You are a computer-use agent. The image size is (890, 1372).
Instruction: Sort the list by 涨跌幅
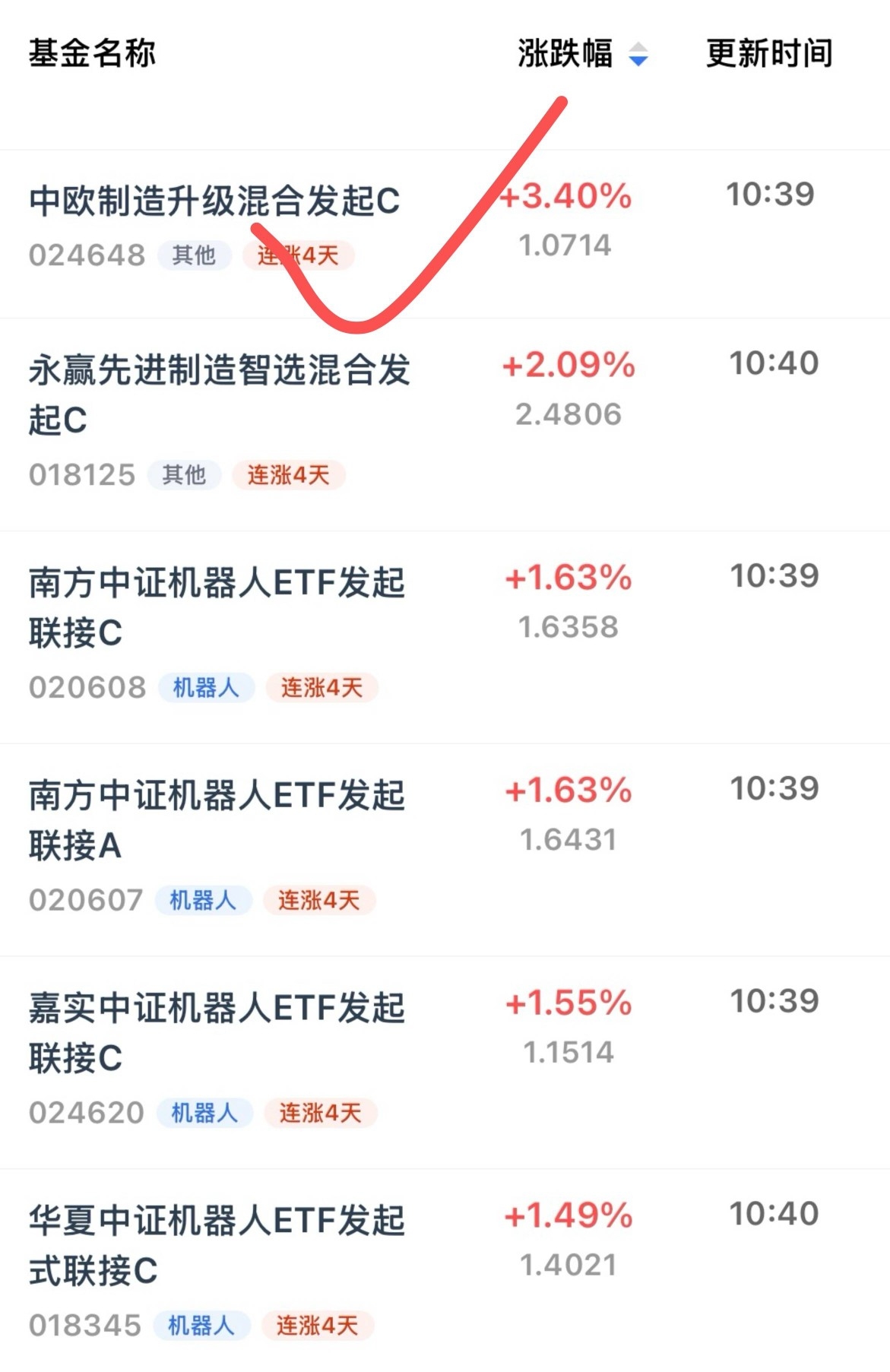point(582,54)
